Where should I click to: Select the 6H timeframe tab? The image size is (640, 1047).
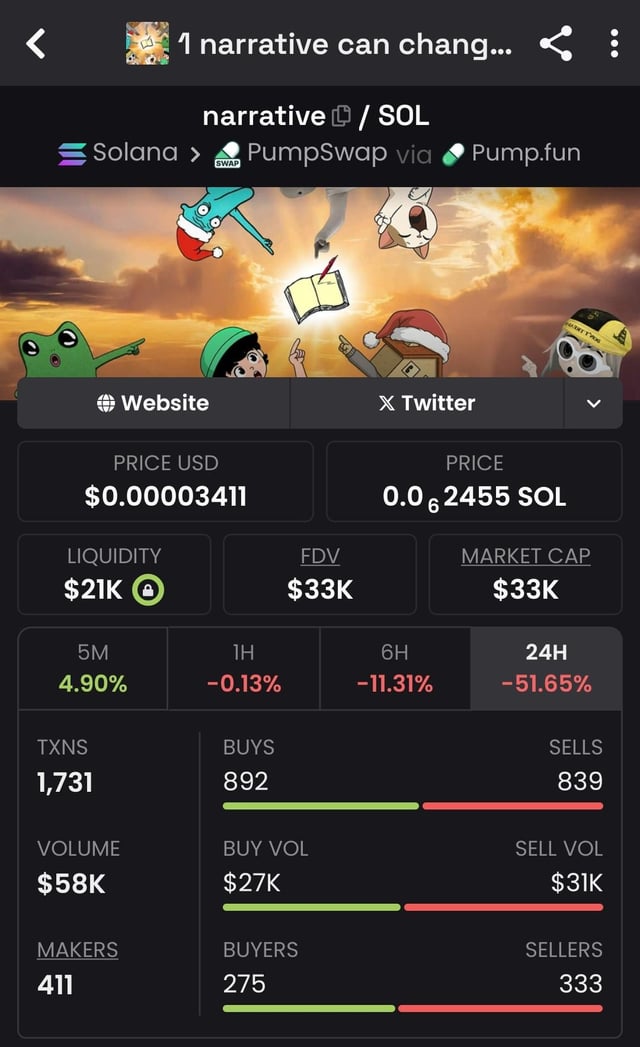[x=394, y=668]
